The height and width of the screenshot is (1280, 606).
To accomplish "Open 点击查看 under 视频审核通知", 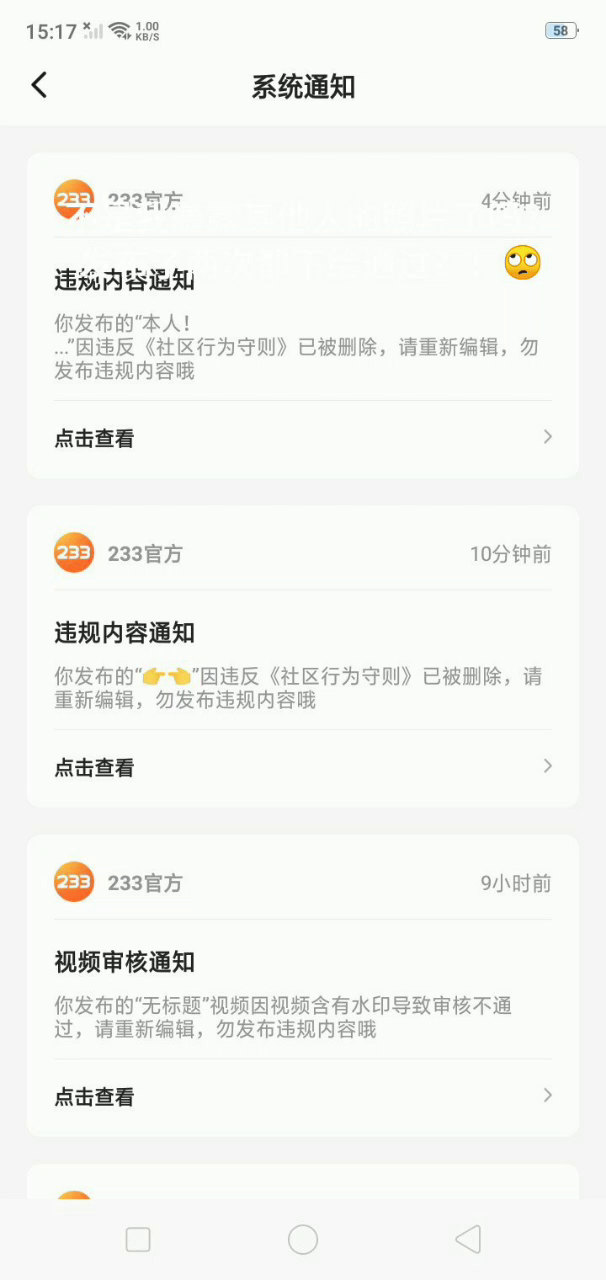I will [x=302, y=1096].
